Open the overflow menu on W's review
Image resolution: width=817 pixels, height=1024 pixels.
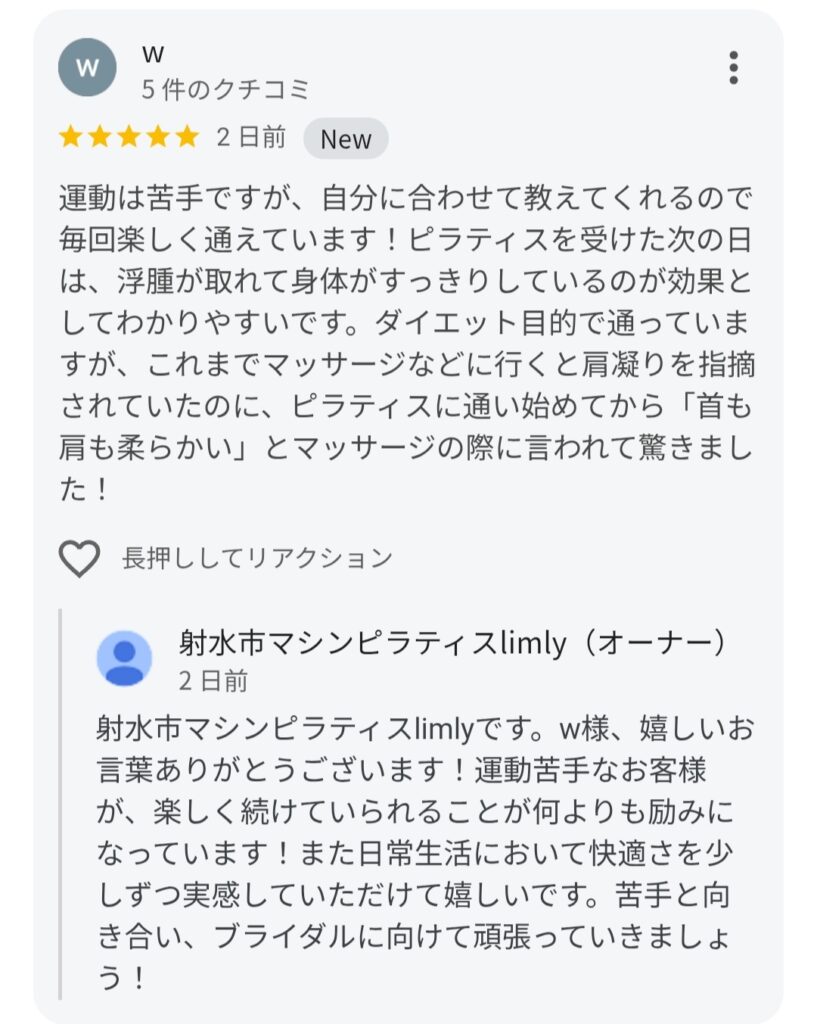pos(733,68)
